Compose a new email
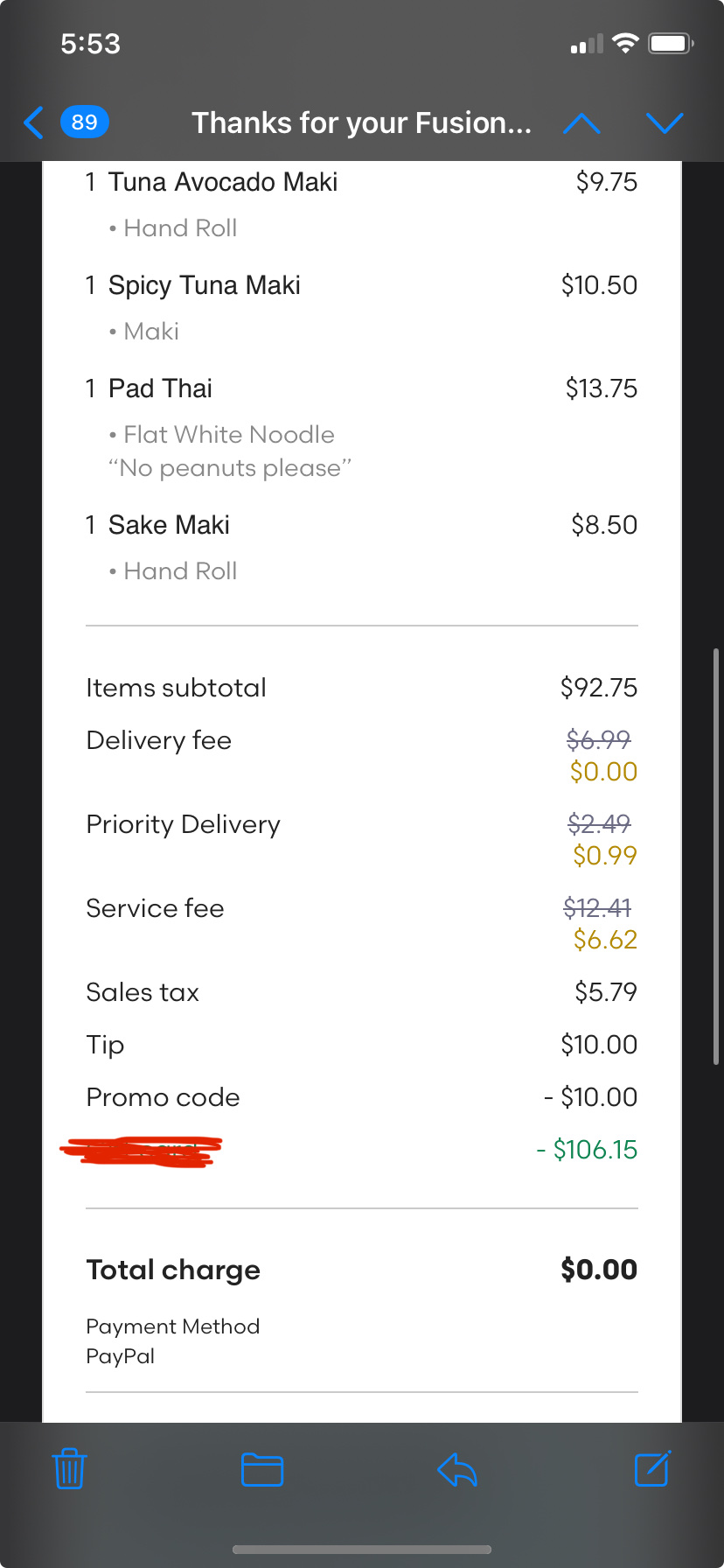 pos(651,1468)
